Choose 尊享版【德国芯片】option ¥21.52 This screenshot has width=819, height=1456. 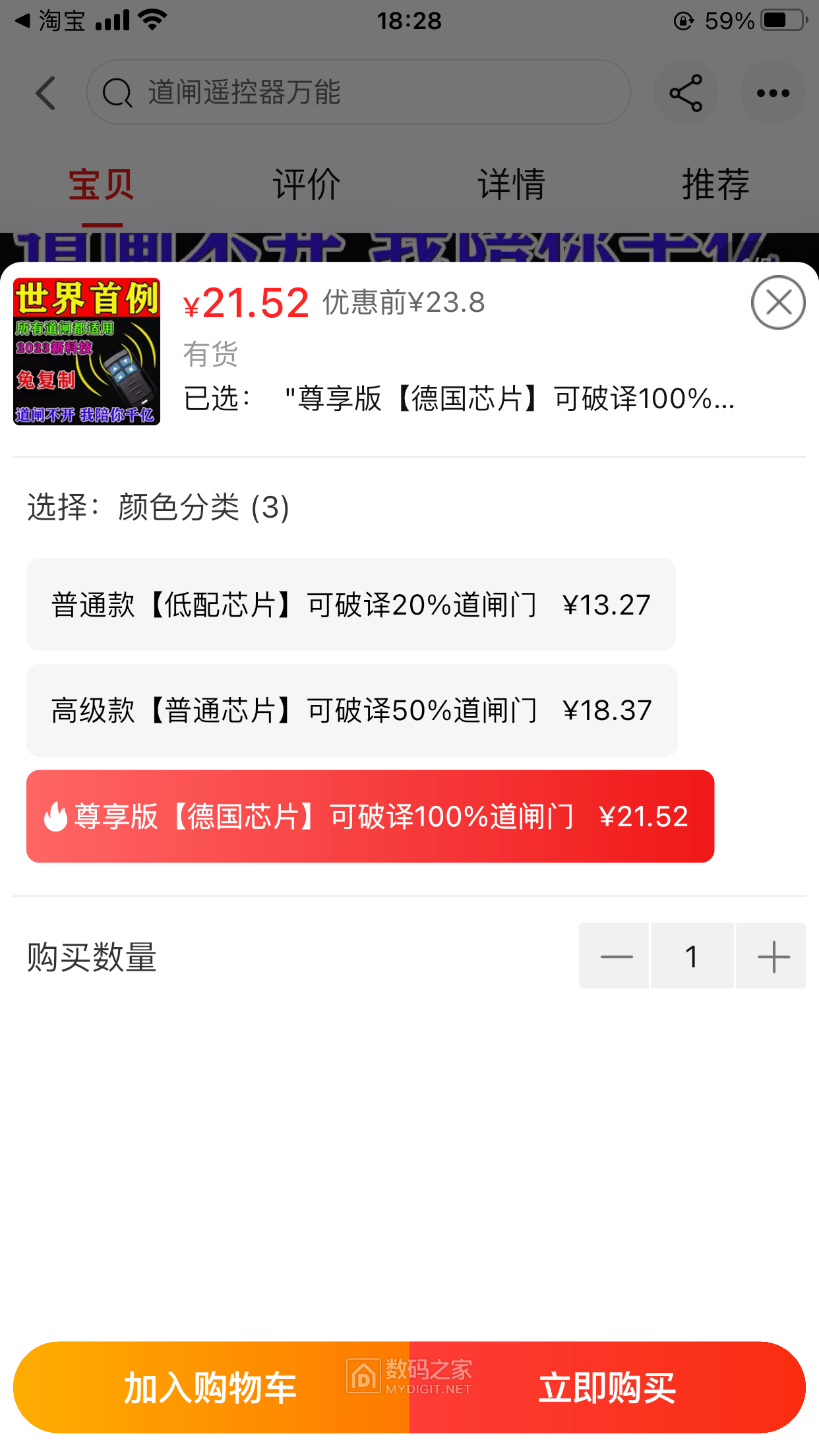370,816
